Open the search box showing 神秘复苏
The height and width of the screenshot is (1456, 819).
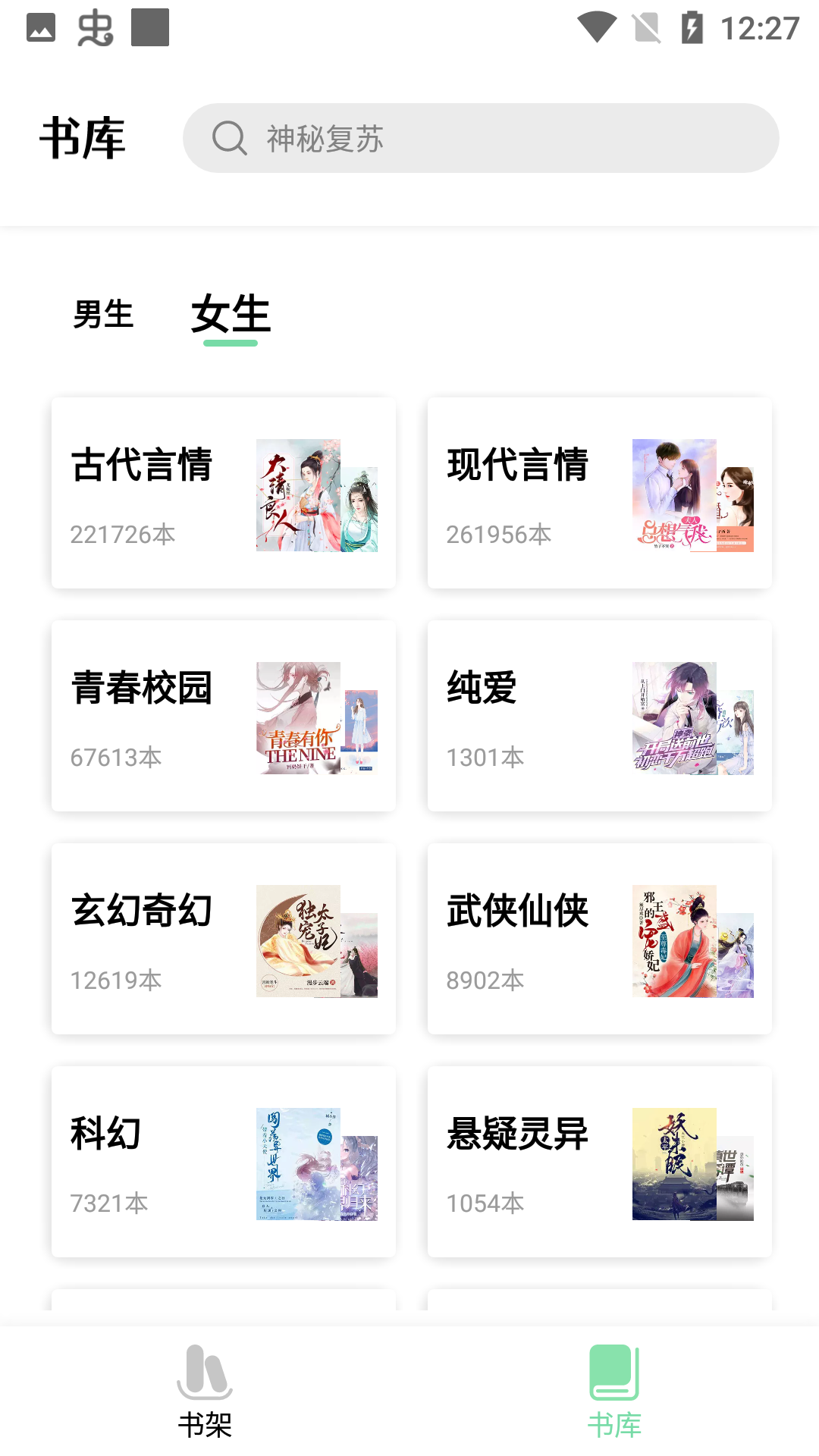pos(481,138)
